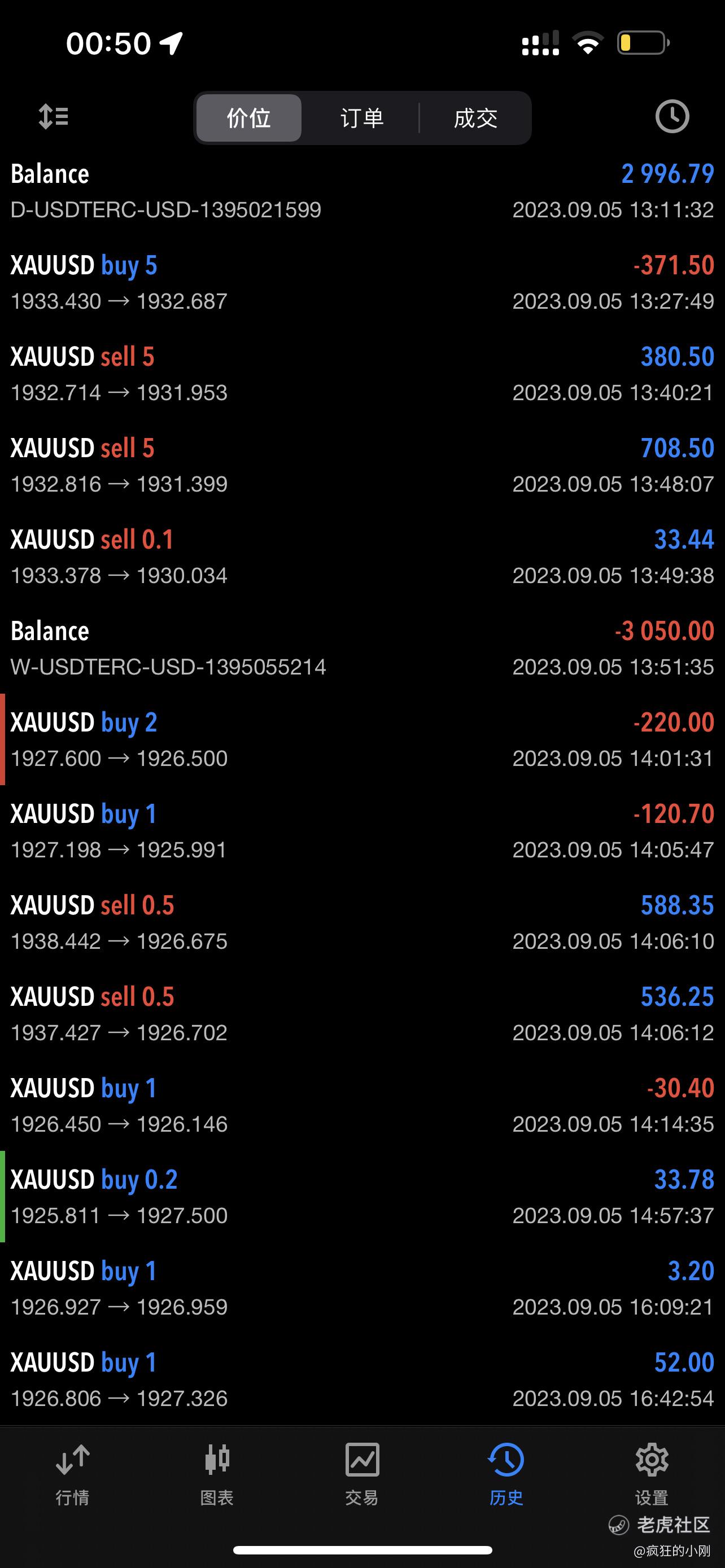Expand the 2 996.79 Balance deposit entry
This screenshot has width=725, height=1568.
pyautogui.click(x=362, y=191)
